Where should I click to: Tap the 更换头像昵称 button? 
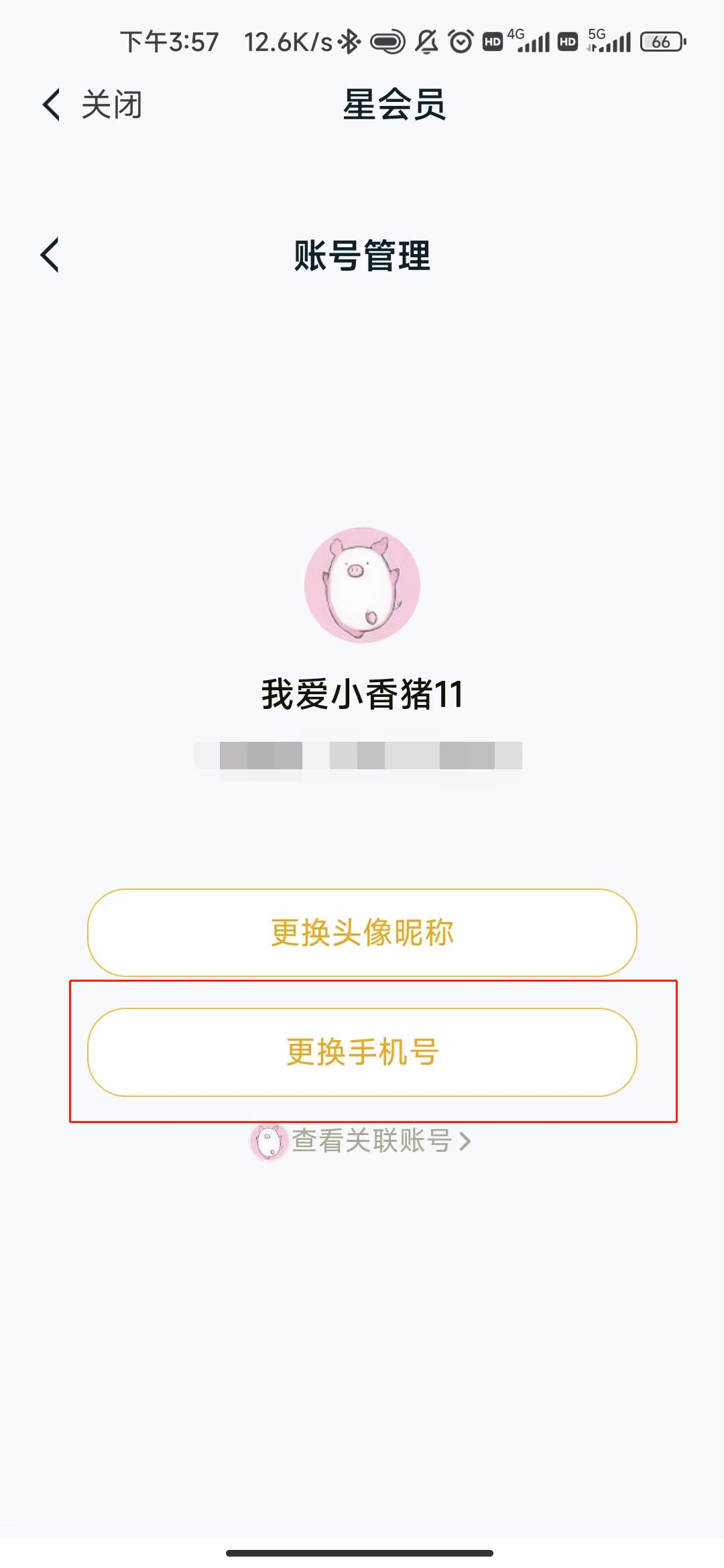tap(362, 933)
